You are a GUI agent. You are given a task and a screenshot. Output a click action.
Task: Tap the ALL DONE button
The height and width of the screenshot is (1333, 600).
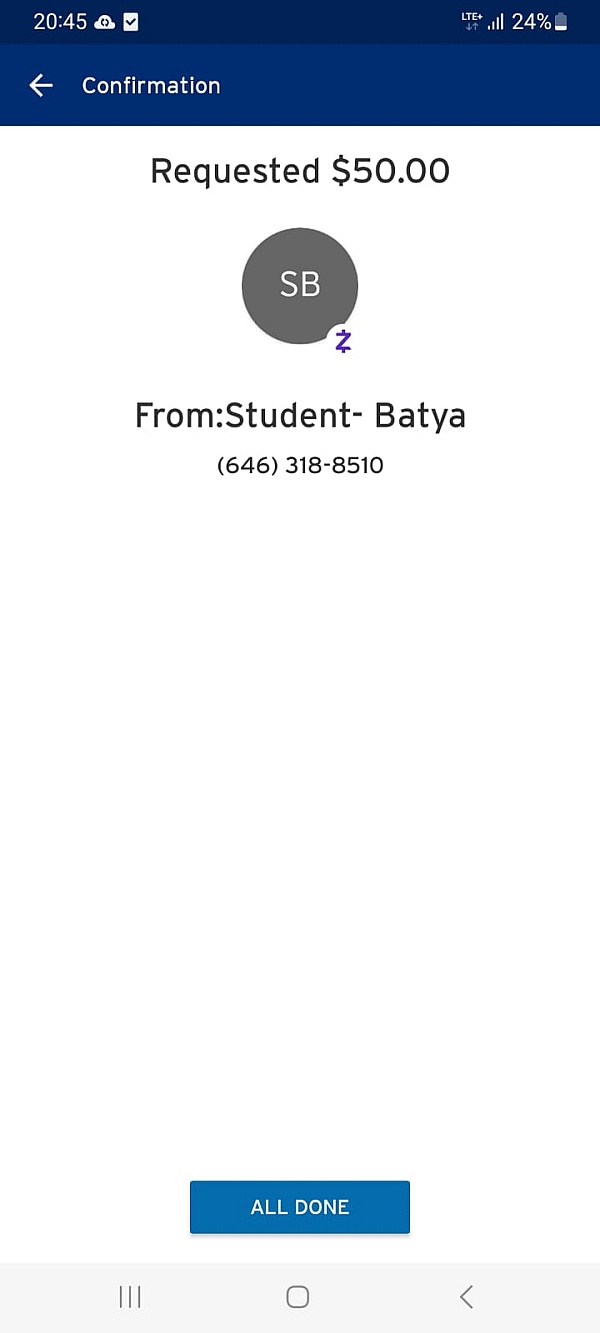tap(300, 1207)
